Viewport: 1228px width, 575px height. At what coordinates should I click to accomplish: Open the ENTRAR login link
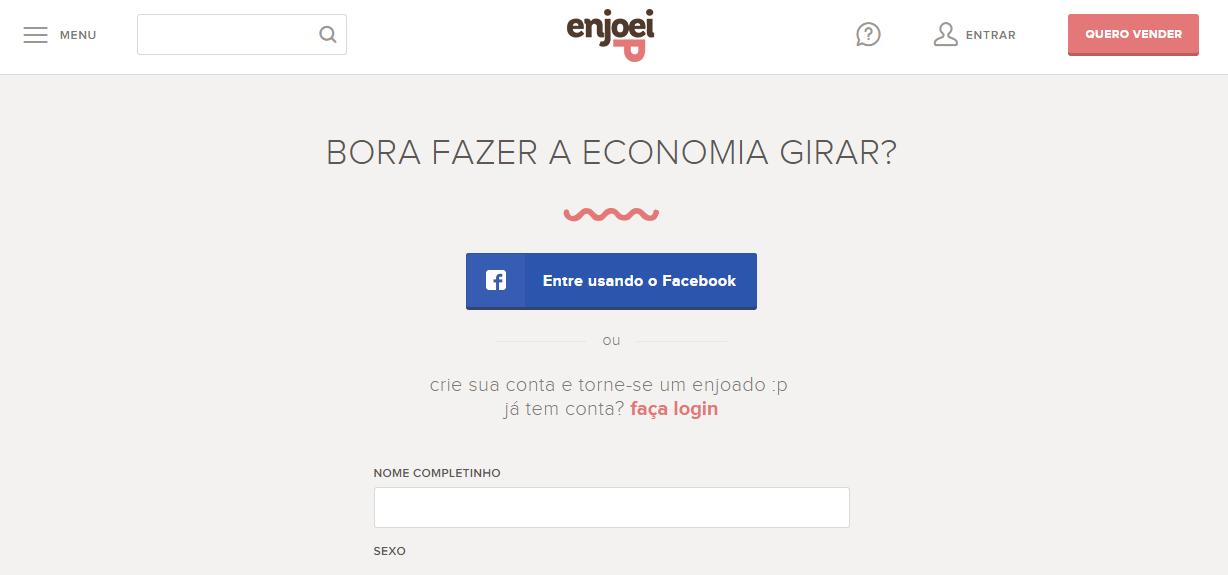pos(974,35)
